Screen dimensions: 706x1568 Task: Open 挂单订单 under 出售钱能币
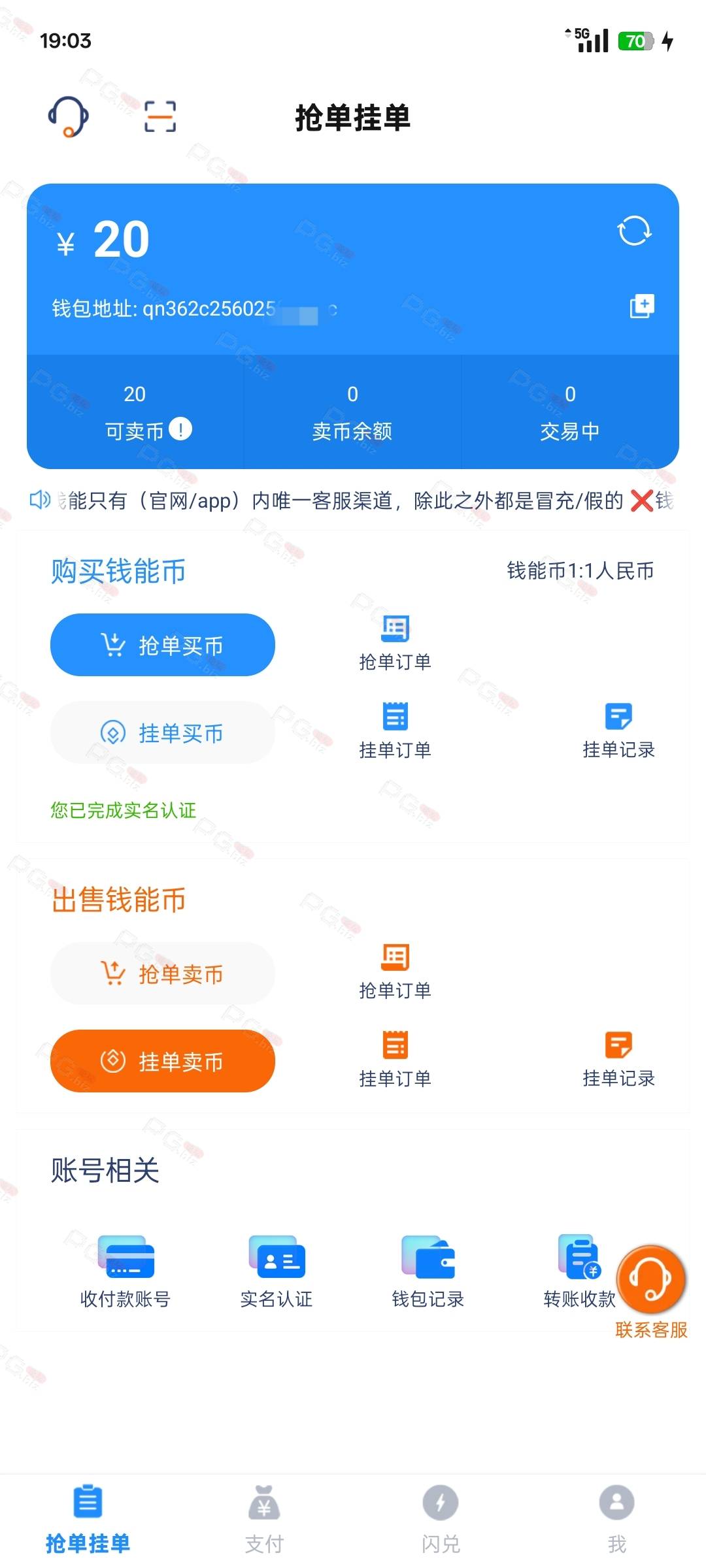pos(395,1060)
